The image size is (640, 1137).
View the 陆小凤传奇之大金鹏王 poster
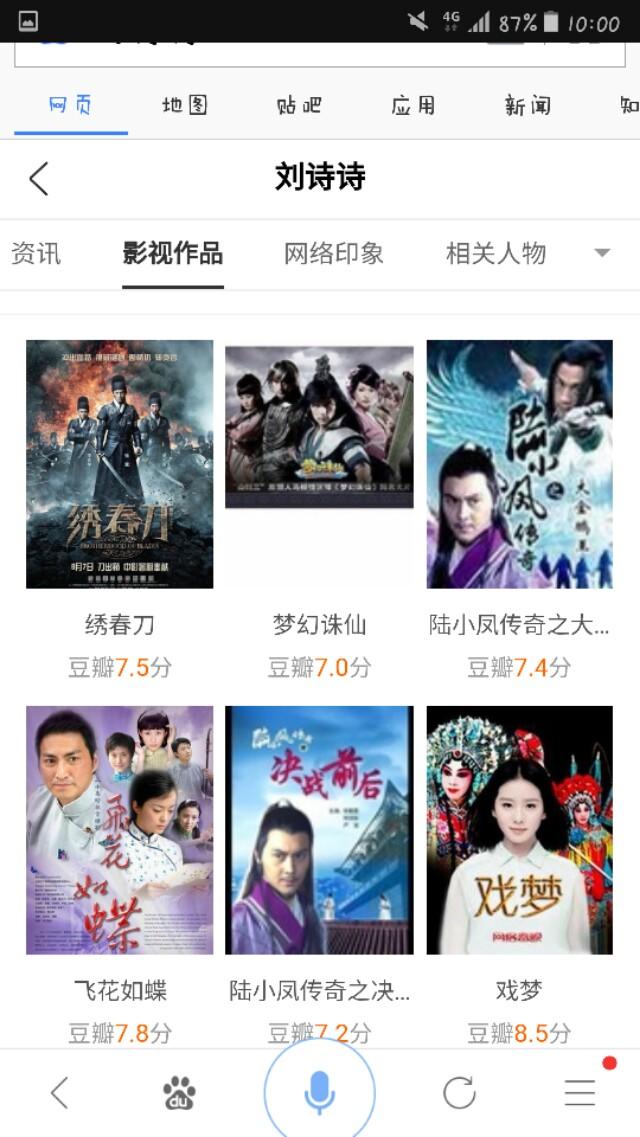(519, 464)
